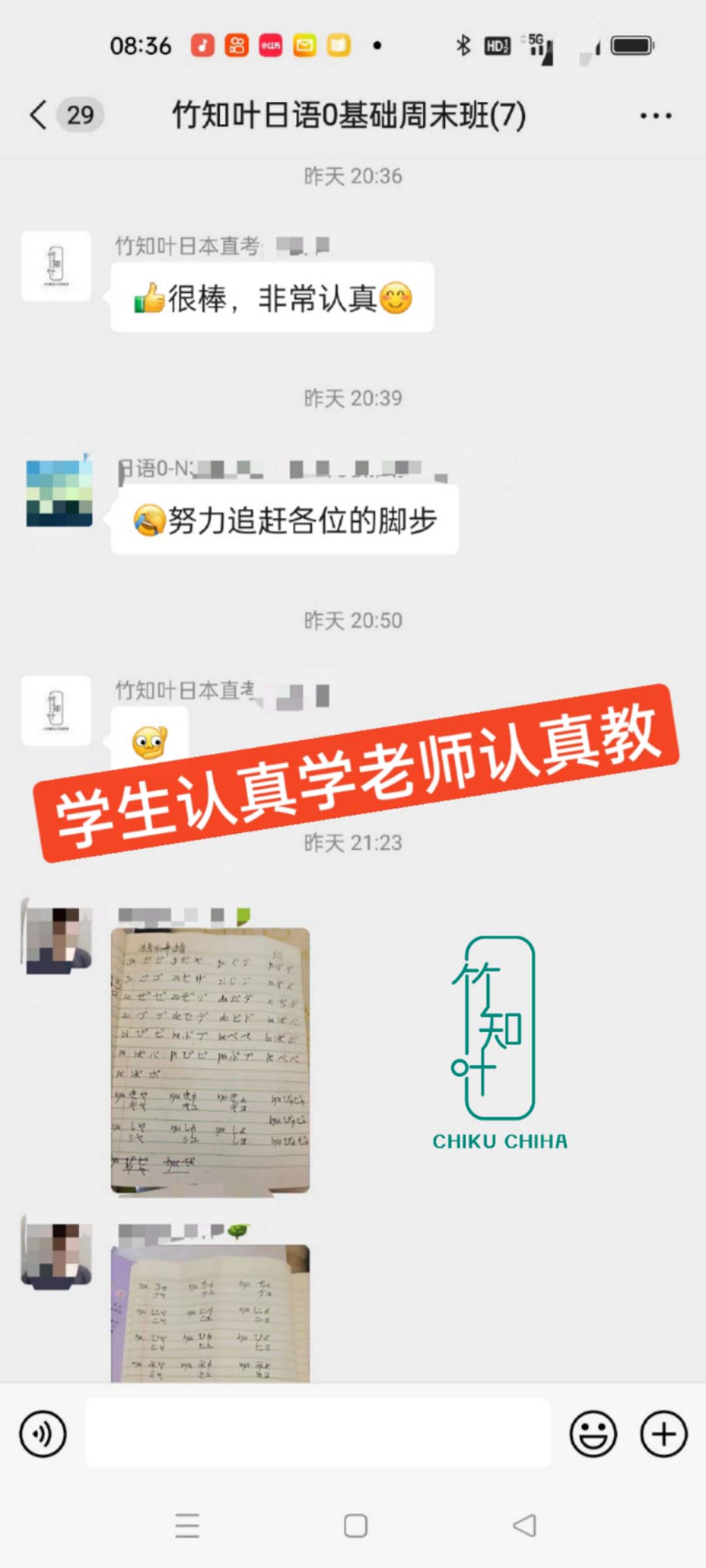Open the plus attachments menu
The height and width of the screenshot is (1568, 706).
[x=664, y=1434]
